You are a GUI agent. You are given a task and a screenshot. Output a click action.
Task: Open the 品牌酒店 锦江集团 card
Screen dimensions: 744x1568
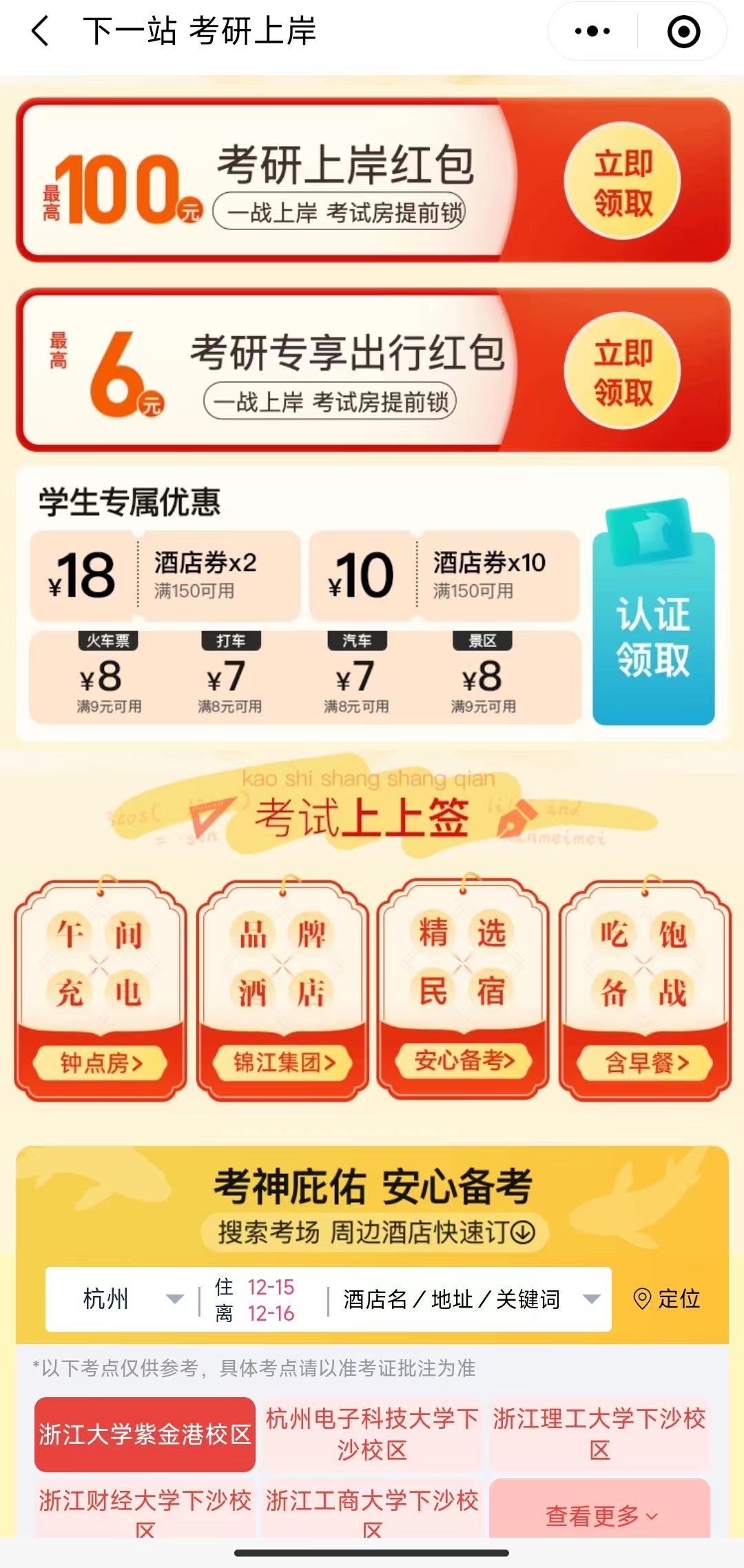pyautogui.click(x=282, y=989)
